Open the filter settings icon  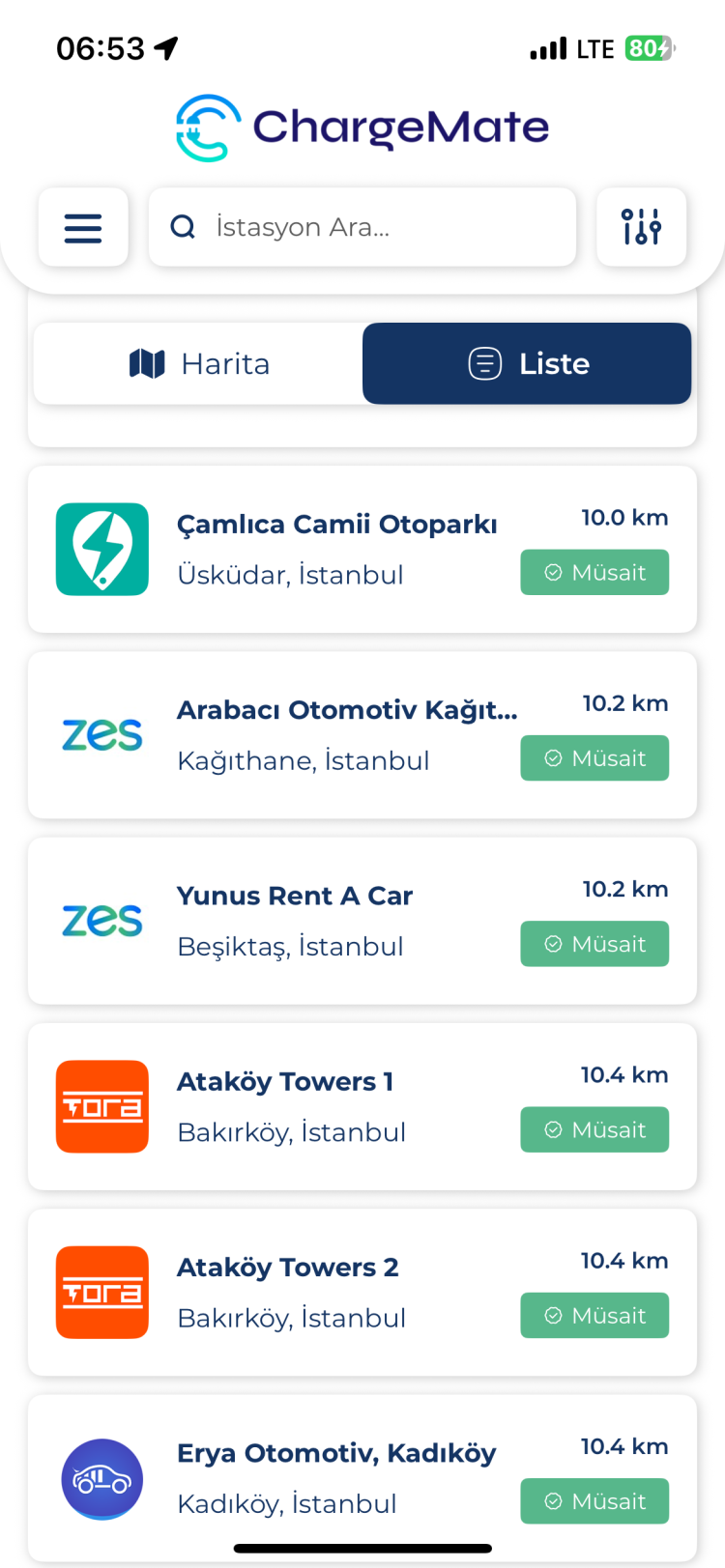pos(642,227)
